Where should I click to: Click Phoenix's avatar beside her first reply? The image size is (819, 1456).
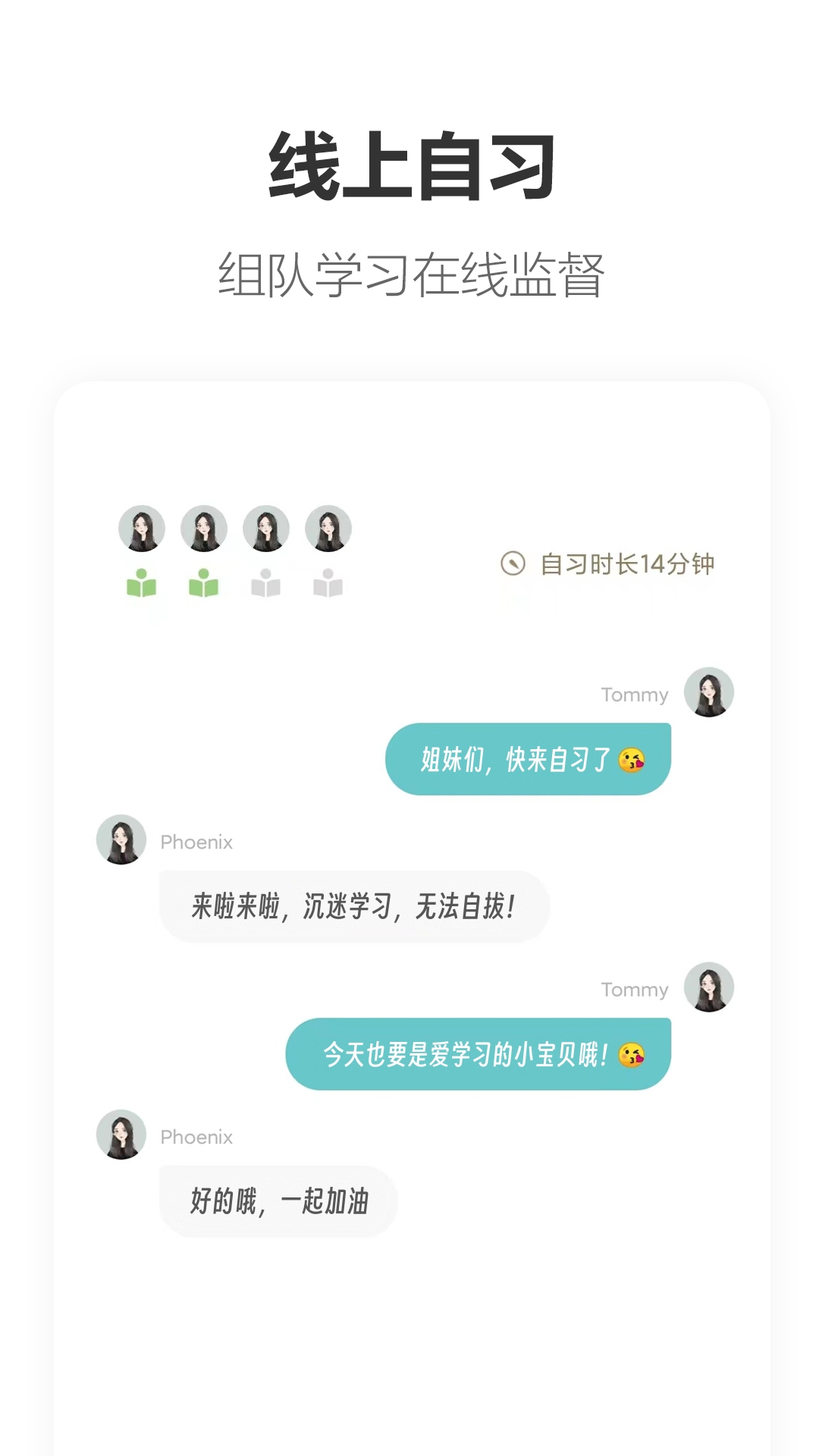tap(121, 840)
